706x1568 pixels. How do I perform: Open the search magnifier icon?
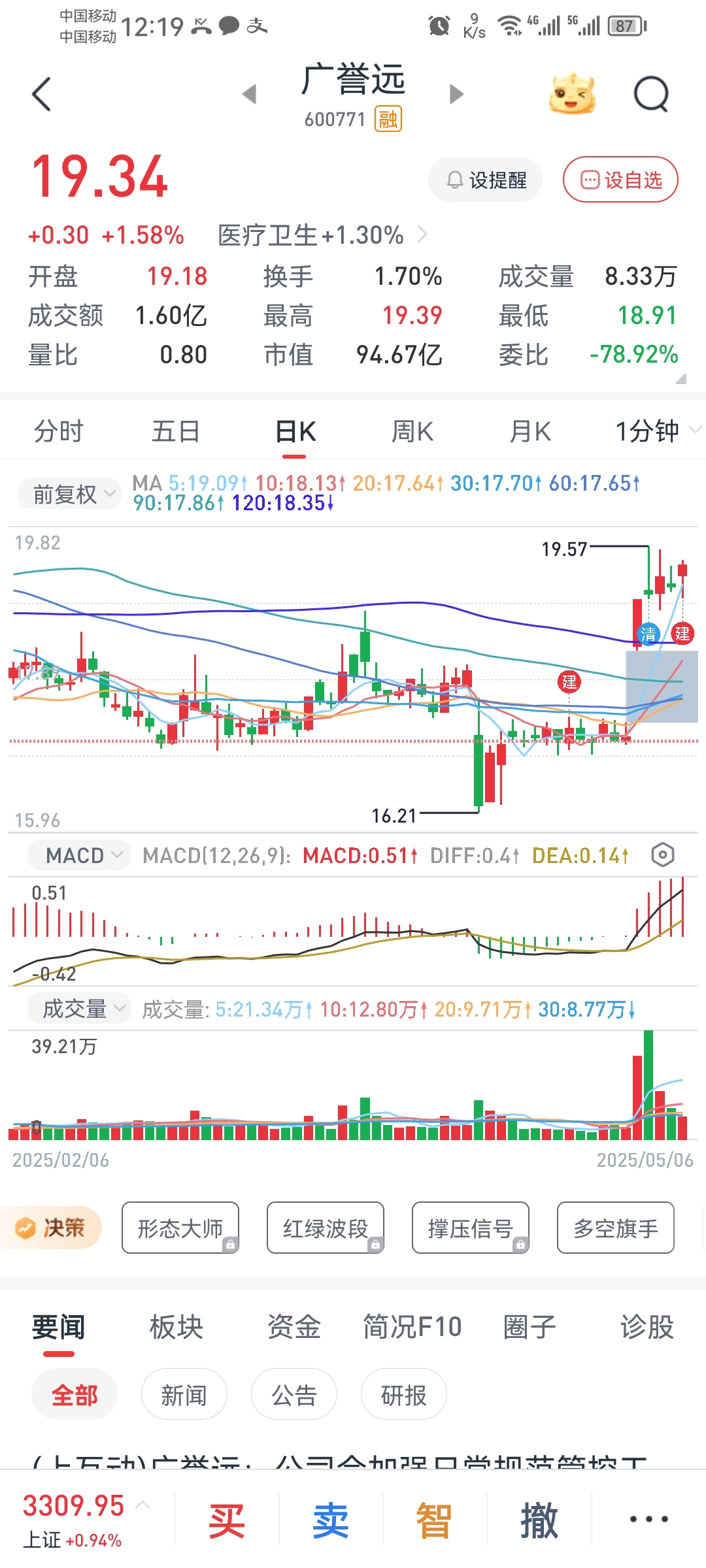point(651,95)
